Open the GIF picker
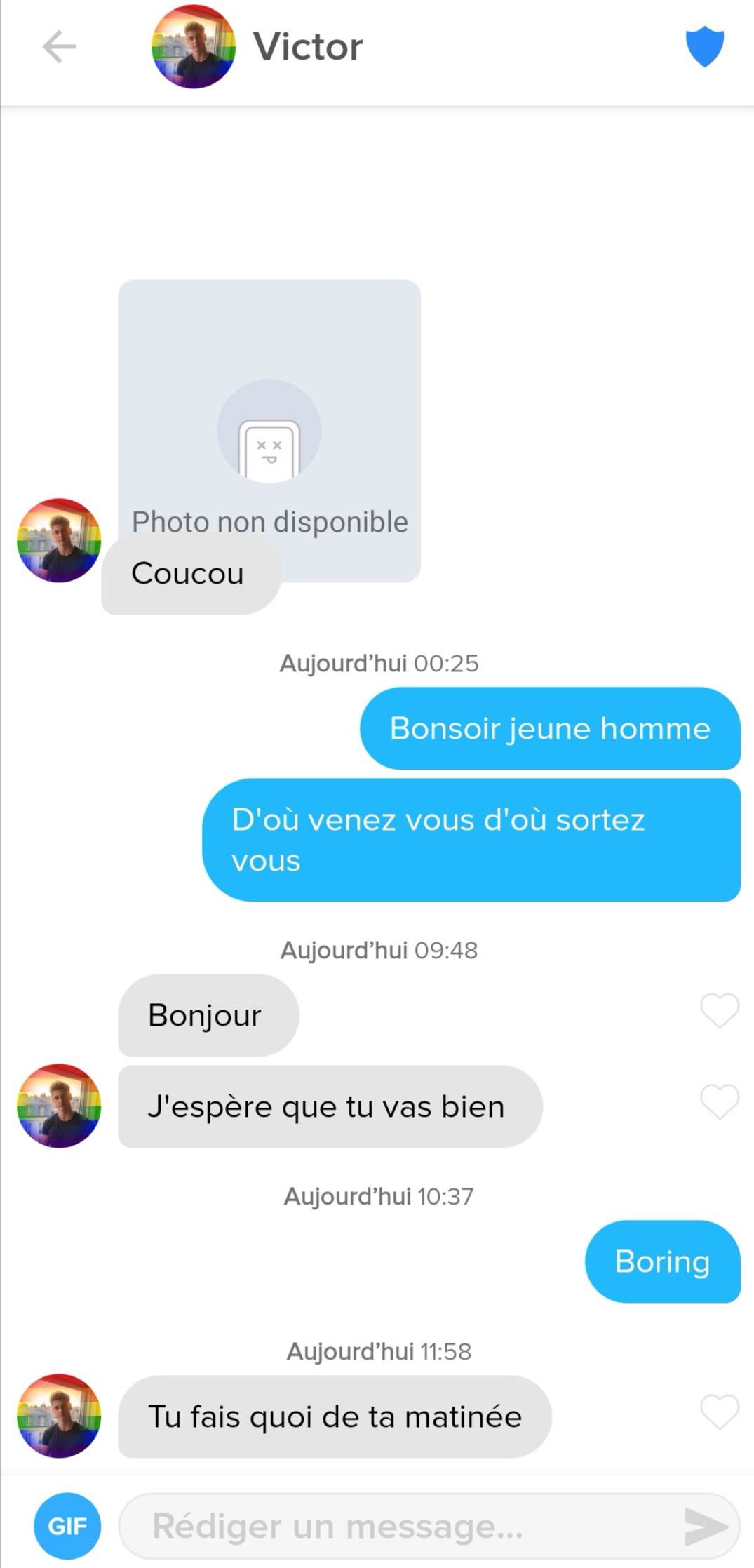Screen dimensions: 754x1568 point(67,1525)
